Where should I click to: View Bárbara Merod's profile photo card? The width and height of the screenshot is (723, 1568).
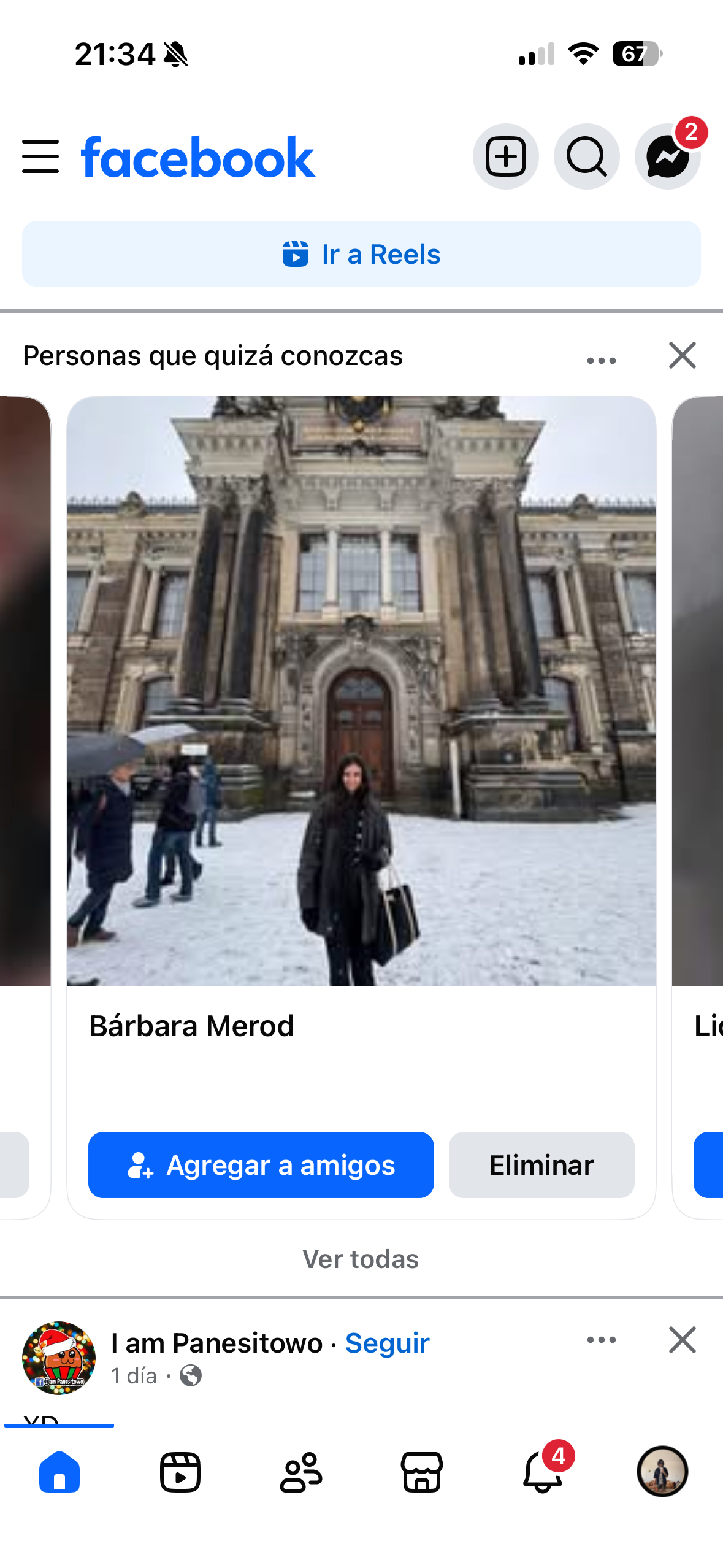click(x=361, y=691)
